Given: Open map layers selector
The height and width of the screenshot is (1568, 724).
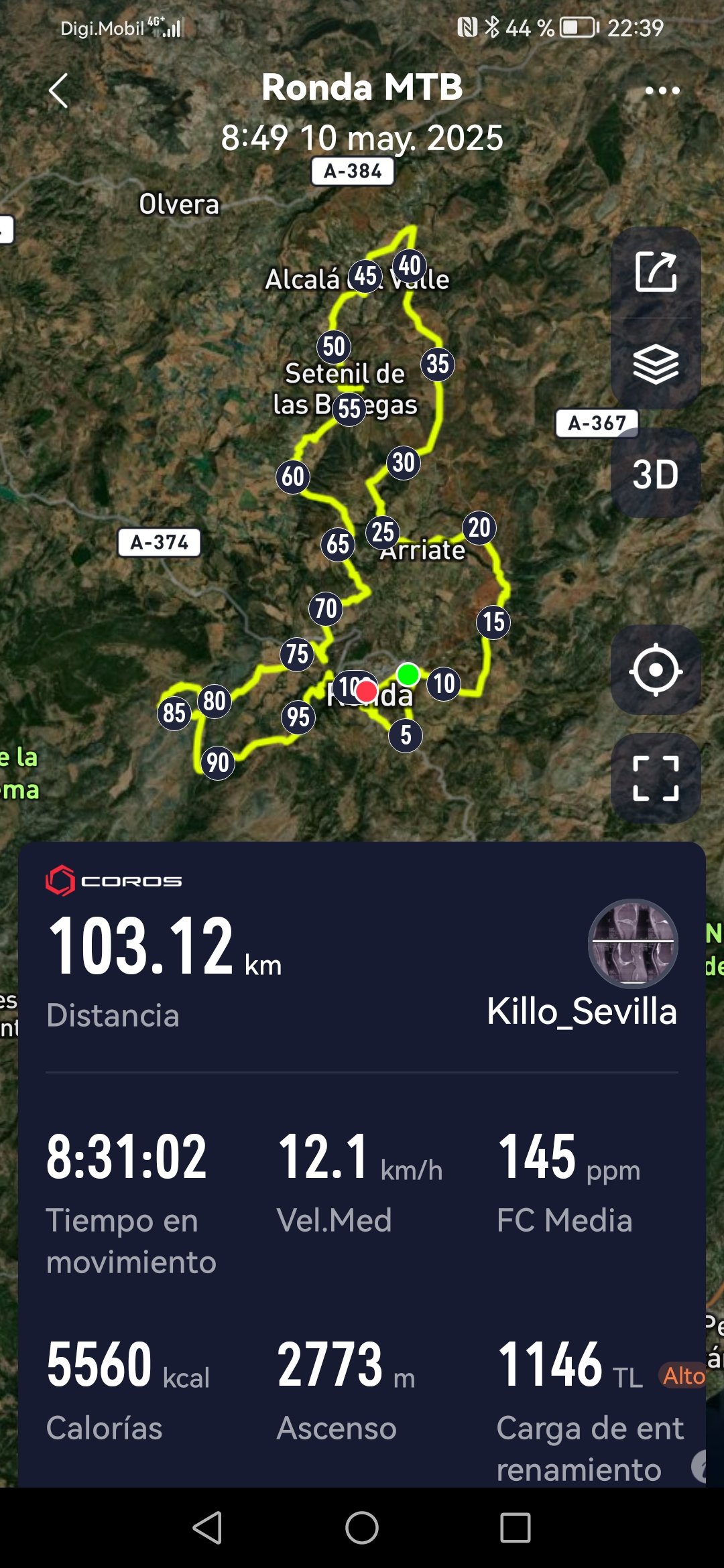Looking at the screenshot, I should 656,365.
